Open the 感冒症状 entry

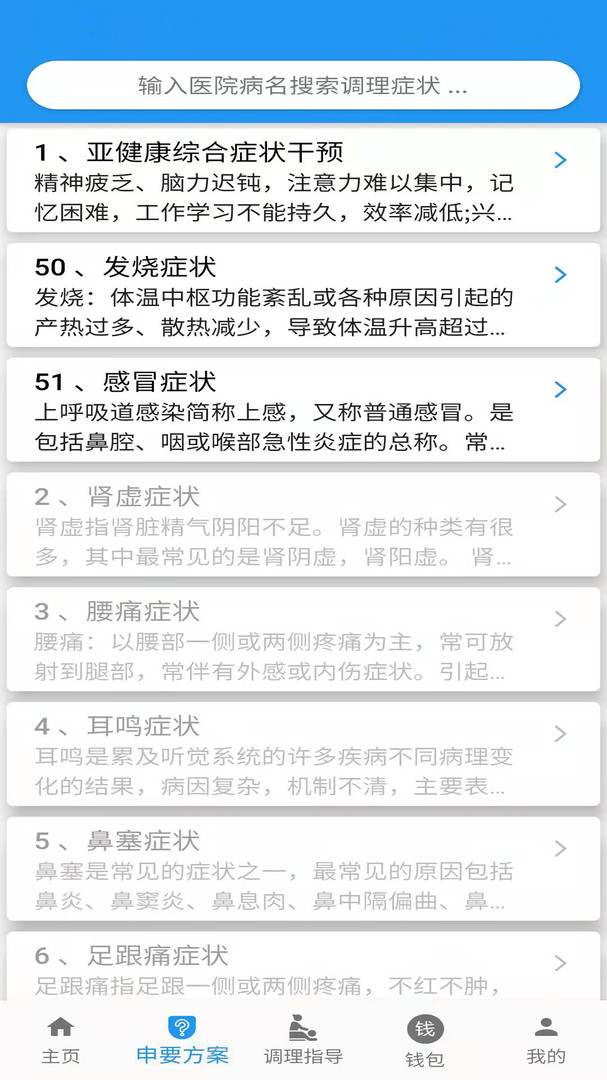[303, 410]
